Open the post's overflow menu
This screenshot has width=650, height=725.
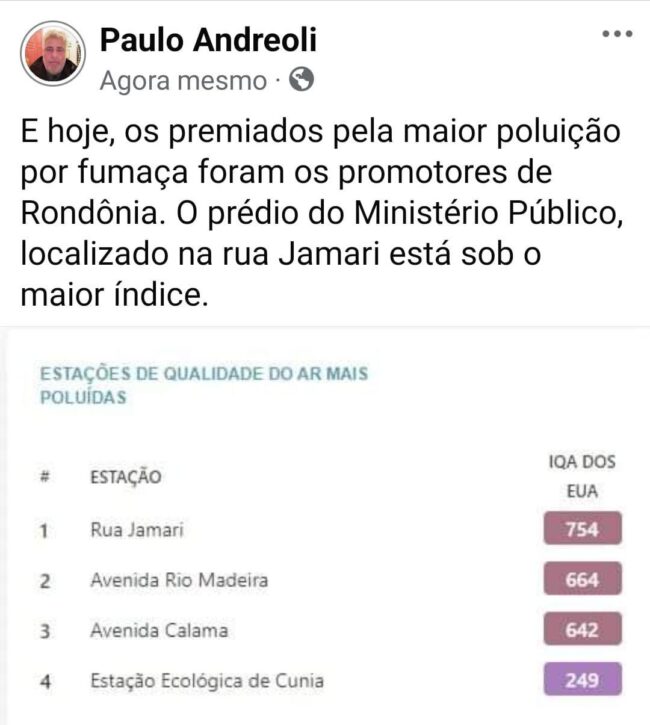pyautogui.click(x=616, y=34)
